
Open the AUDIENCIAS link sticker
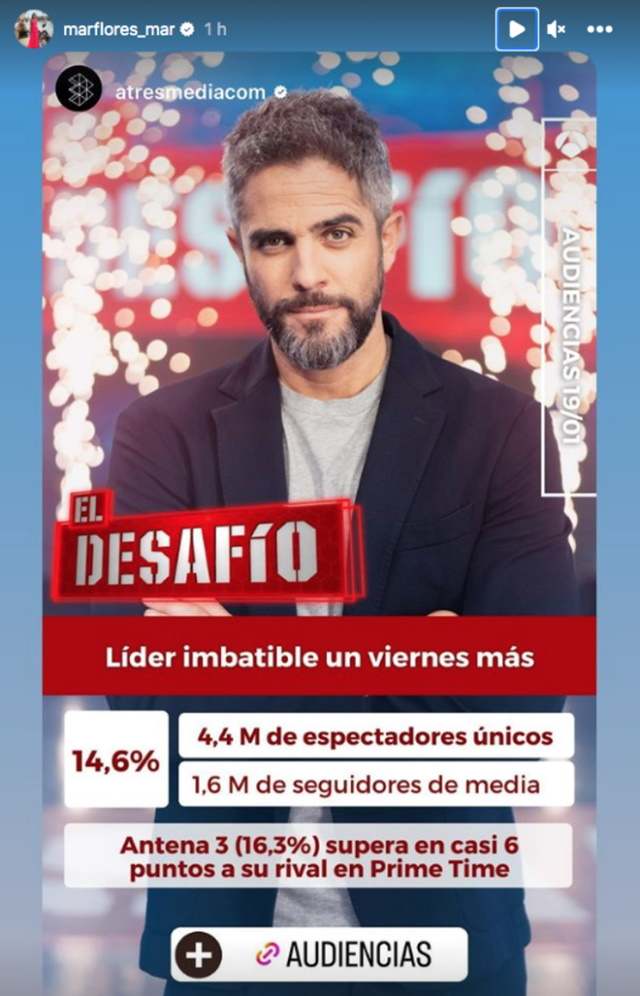click(x=344, y=954)
